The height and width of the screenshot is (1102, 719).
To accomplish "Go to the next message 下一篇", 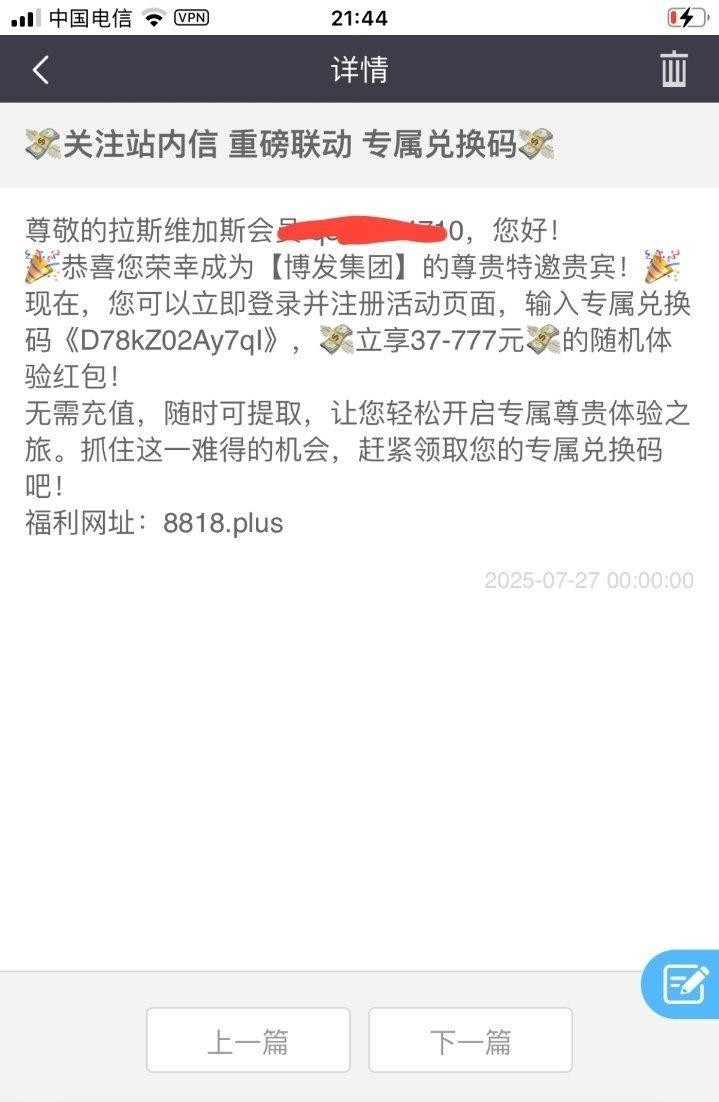I will coord(470,1041).
